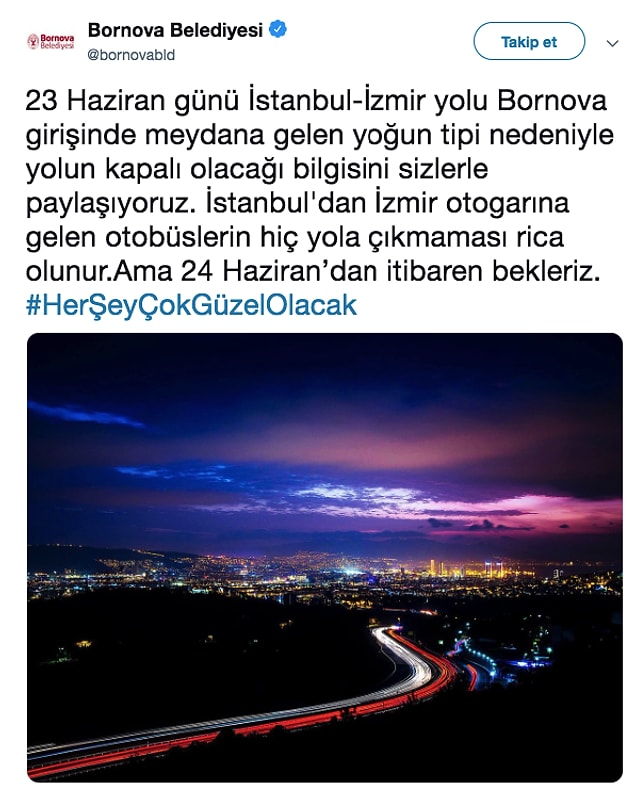This screenshot has height=786, width=635.
Task: Open the Bornova Belediyesi avatar
Action: 51,41
